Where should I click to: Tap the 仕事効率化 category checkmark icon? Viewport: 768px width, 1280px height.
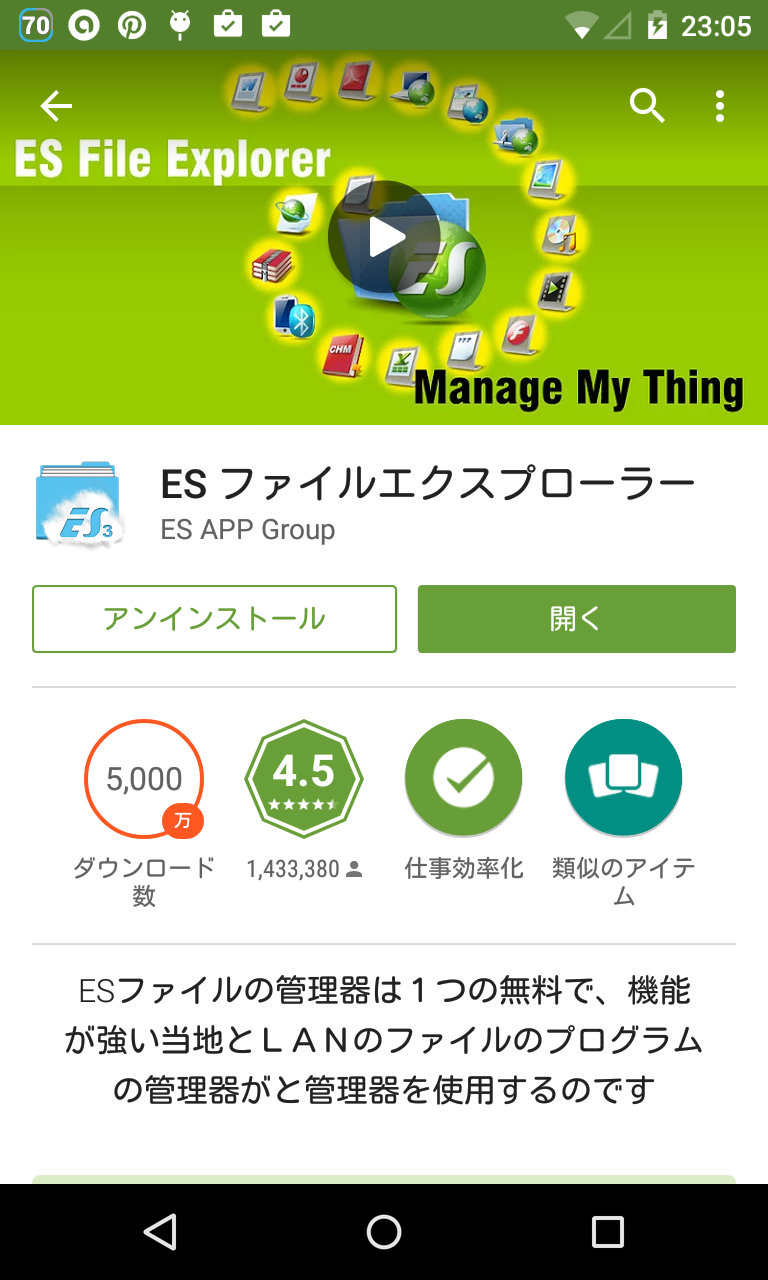tap(463, 778)
